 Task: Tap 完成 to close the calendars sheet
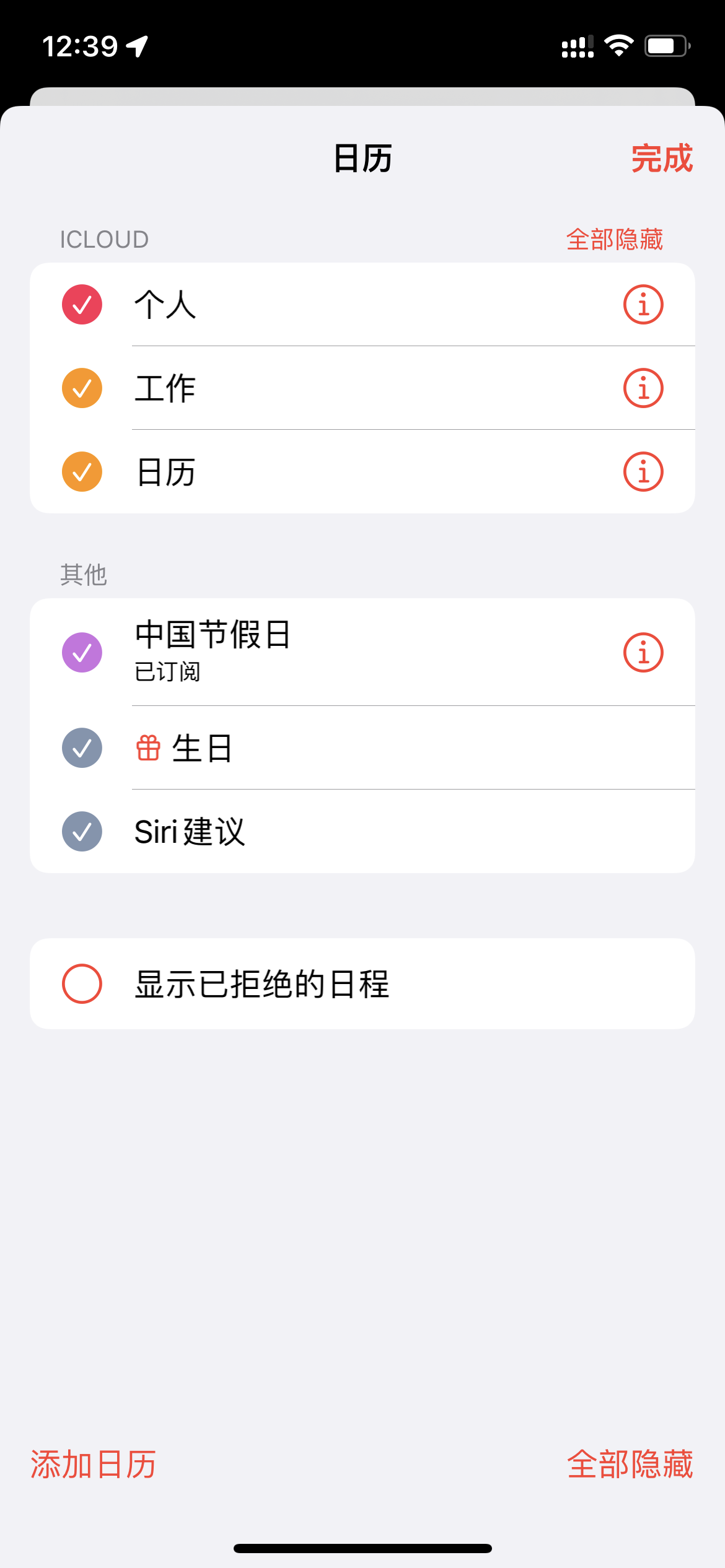click(661, 159)
